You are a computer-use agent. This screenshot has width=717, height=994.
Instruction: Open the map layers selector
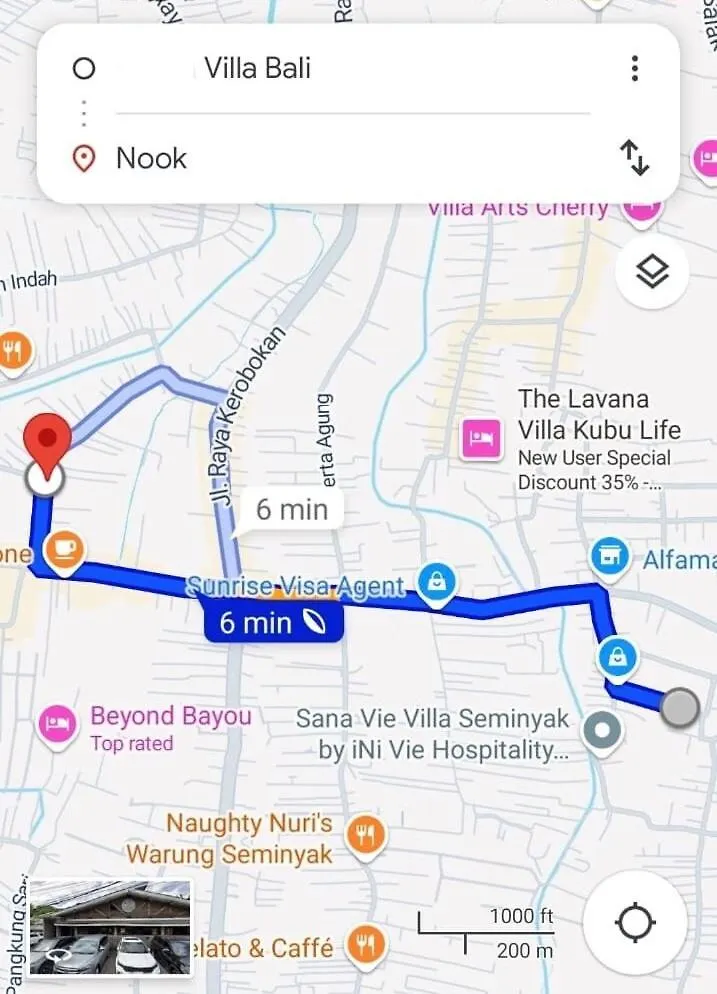[x=651, y=271]
